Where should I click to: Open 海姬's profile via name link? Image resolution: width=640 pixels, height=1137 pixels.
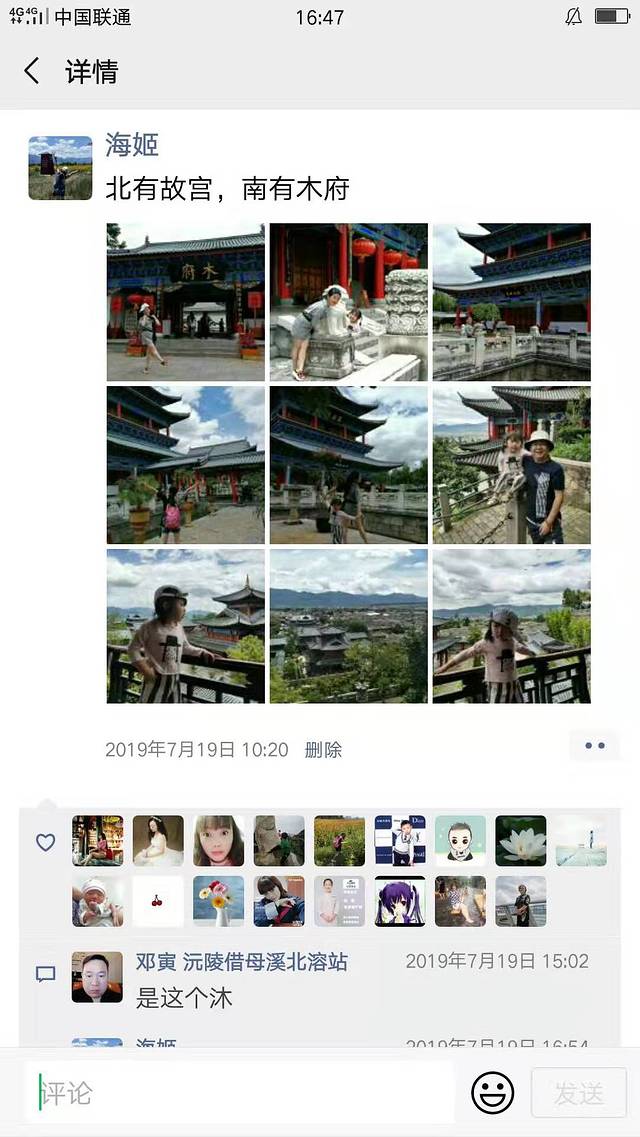pyautogui.click(x=132, y=144)
